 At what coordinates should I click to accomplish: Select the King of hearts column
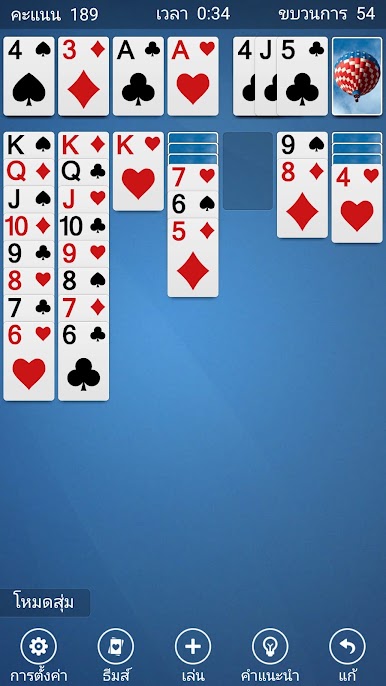click(x=138, y=171)
